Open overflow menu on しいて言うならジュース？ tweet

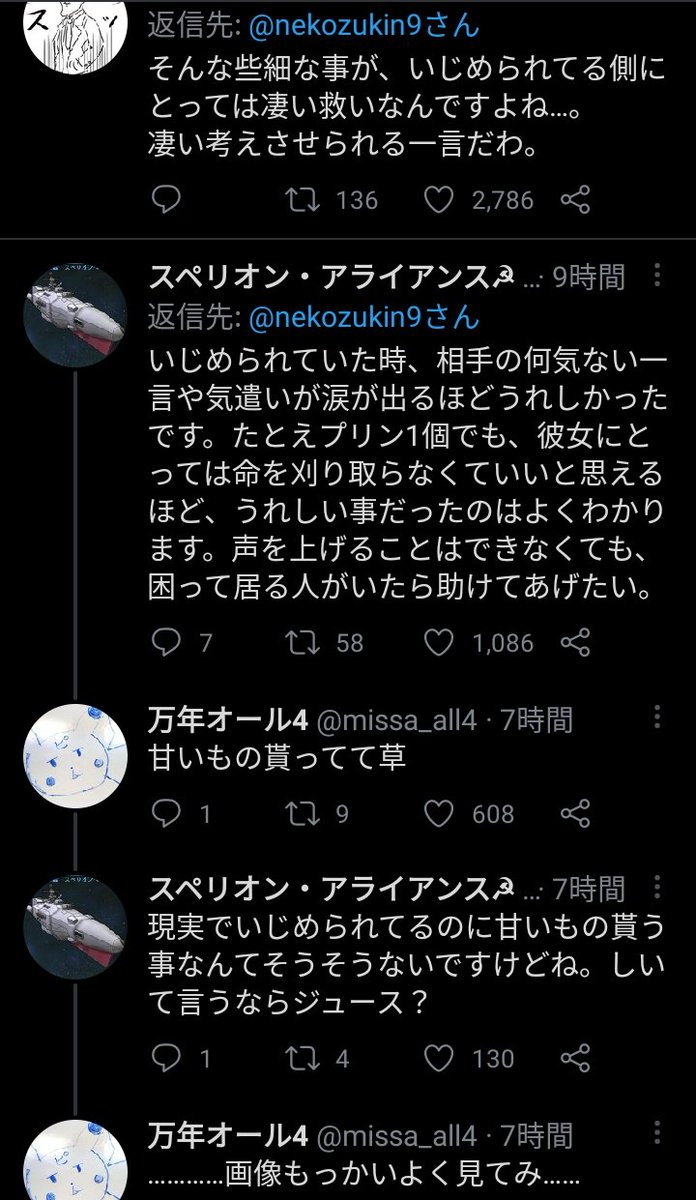657,888
